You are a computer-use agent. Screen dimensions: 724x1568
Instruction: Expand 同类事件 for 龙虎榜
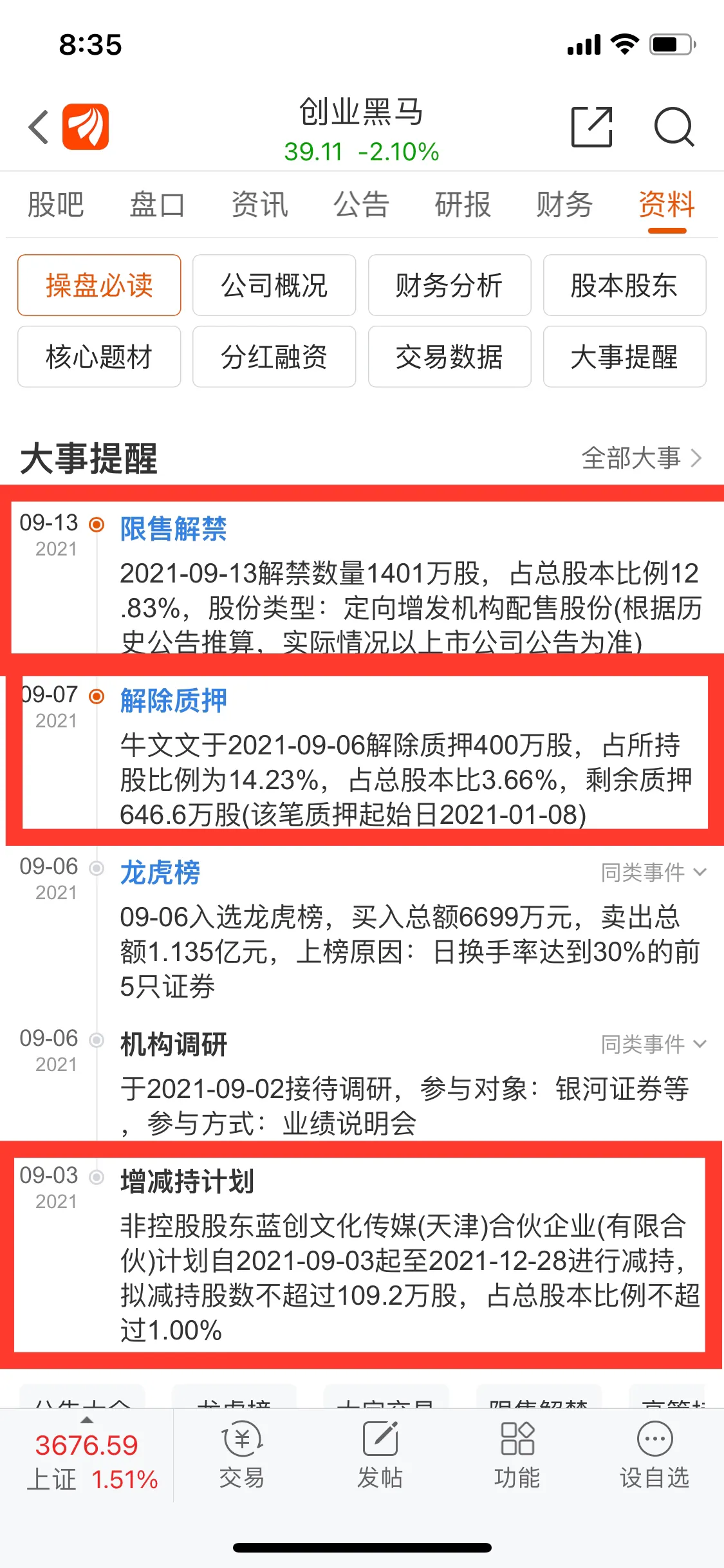[x=653, y=873]
